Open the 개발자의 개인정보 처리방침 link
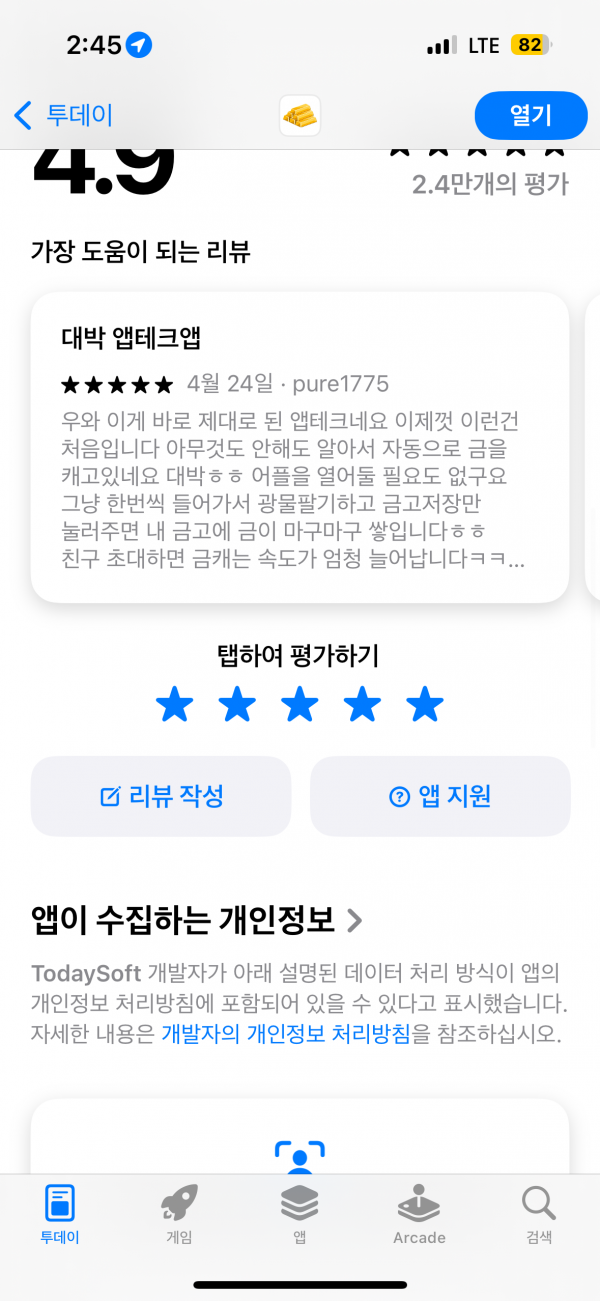Image resolution: width=600 pixels, height=1301 pixels. pyautogui.click(x=286, y=1033)
